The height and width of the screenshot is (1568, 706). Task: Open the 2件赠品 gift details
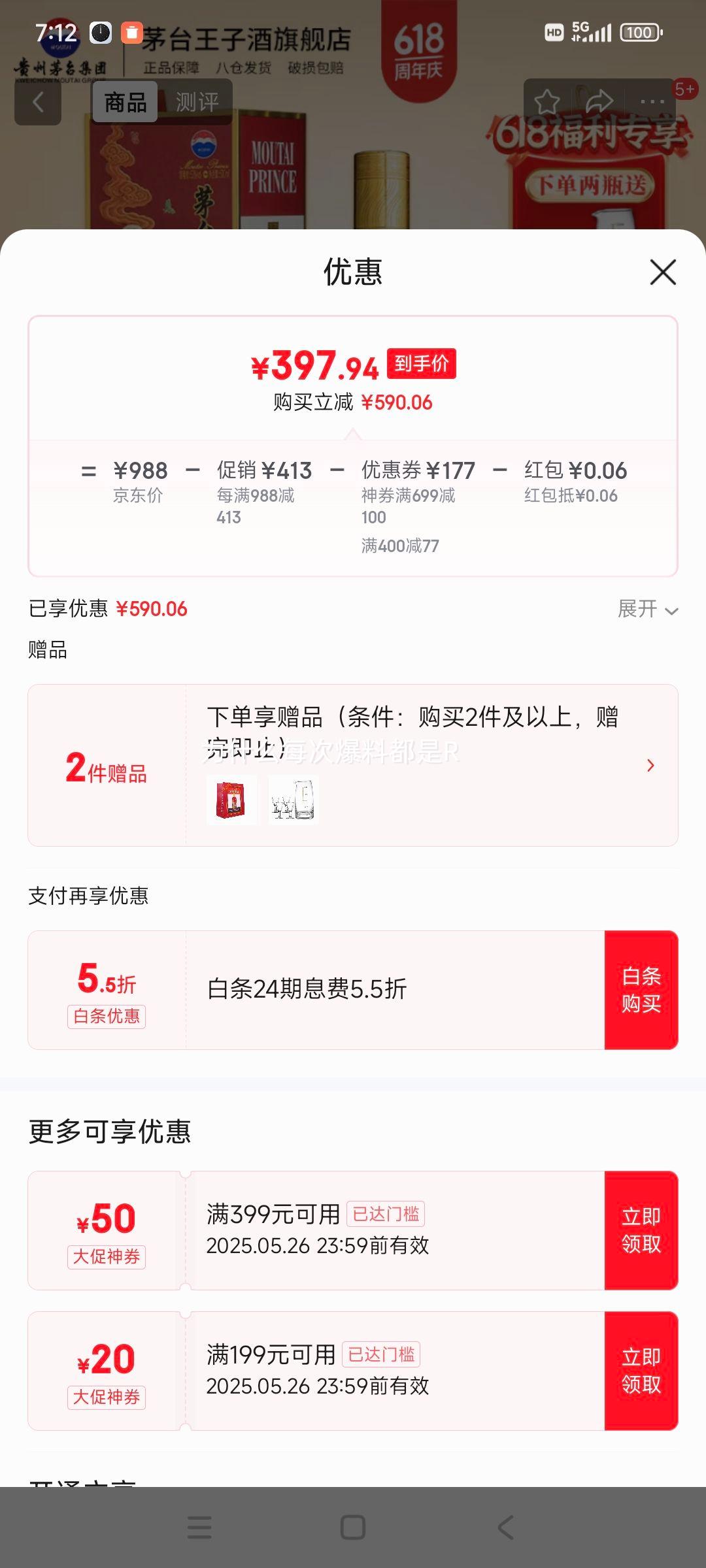(x=353, y=765)
